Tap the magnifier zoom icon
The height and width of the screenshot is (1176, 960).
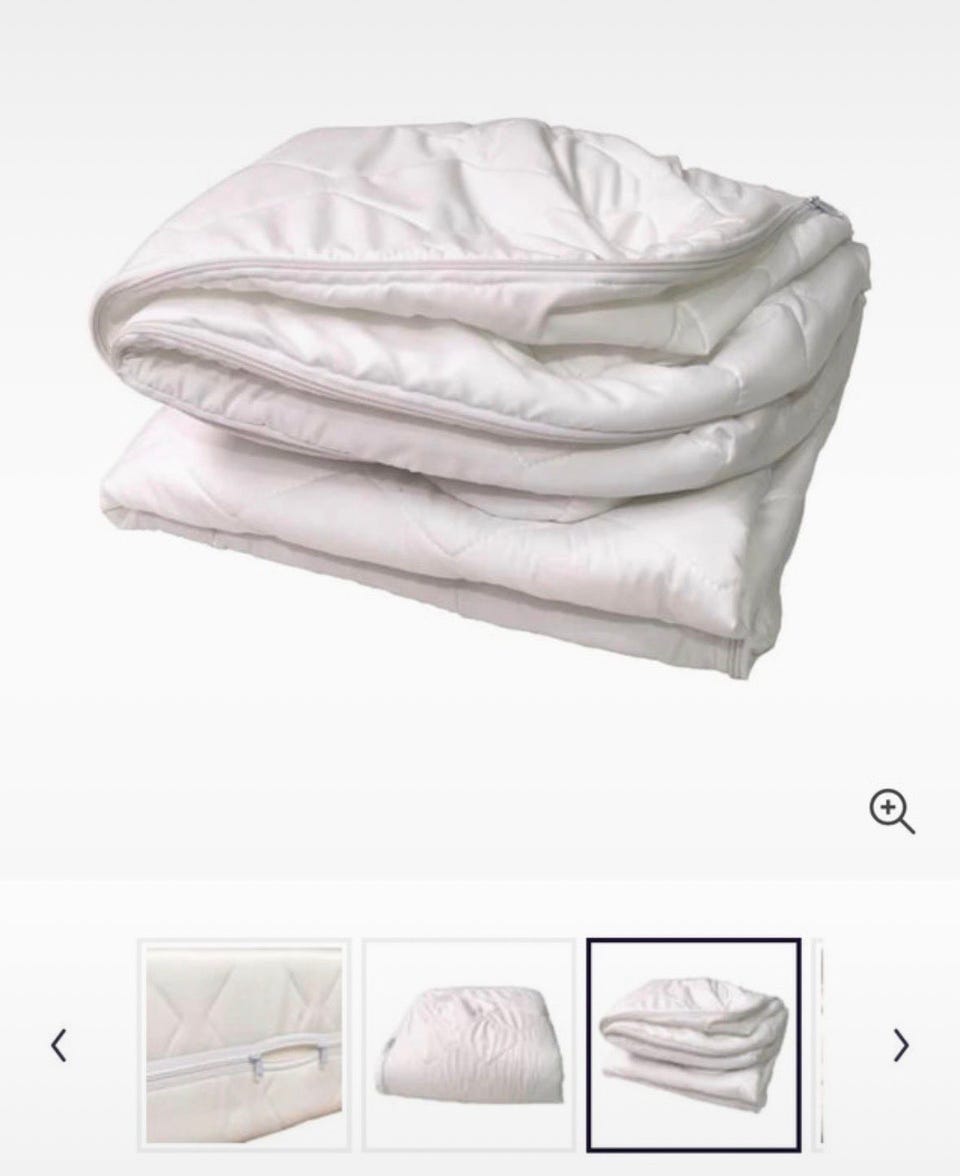click(x=891, y=810)
